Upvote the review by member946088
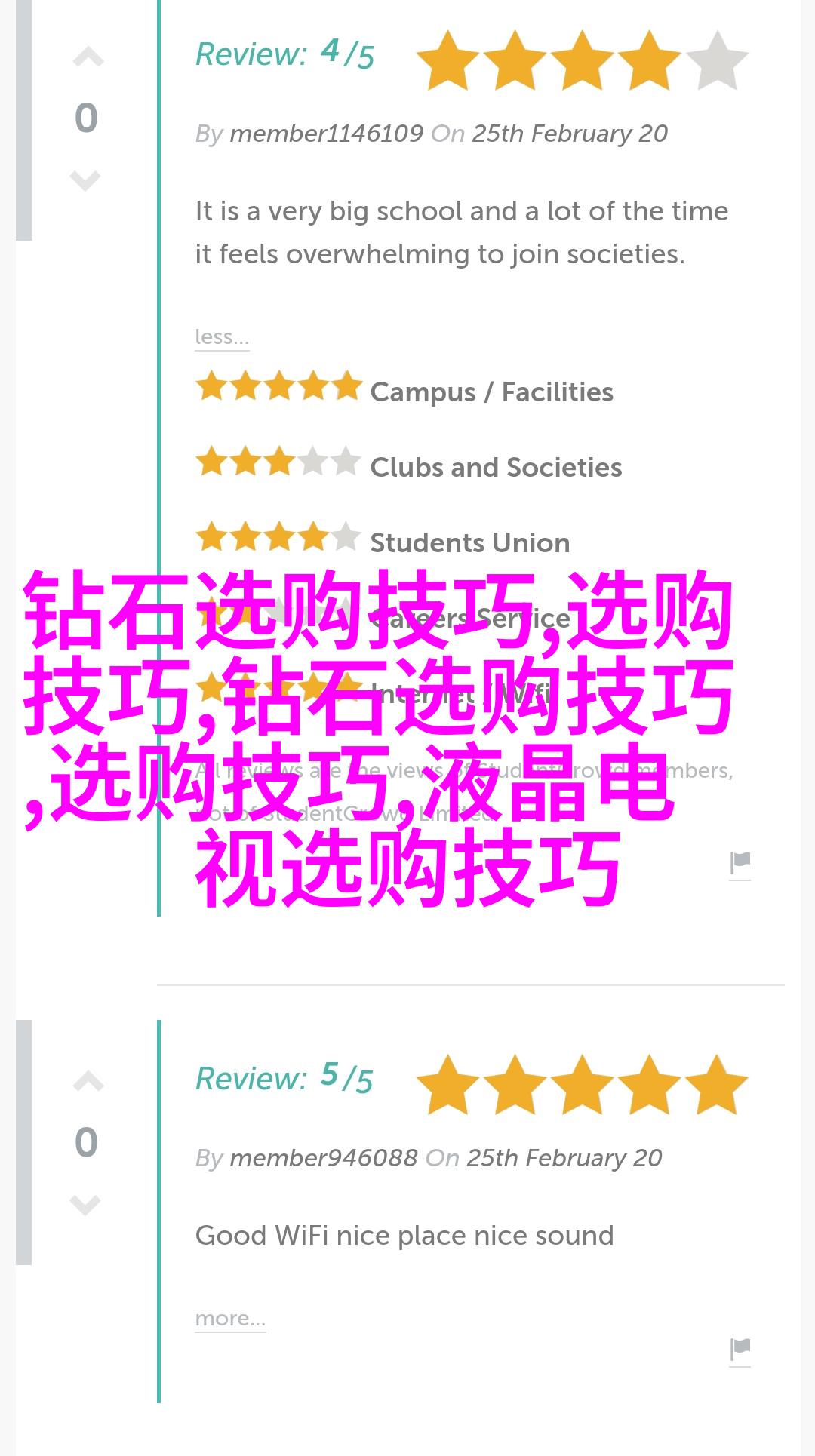The image size is (815, 1456). (88, 1083)
